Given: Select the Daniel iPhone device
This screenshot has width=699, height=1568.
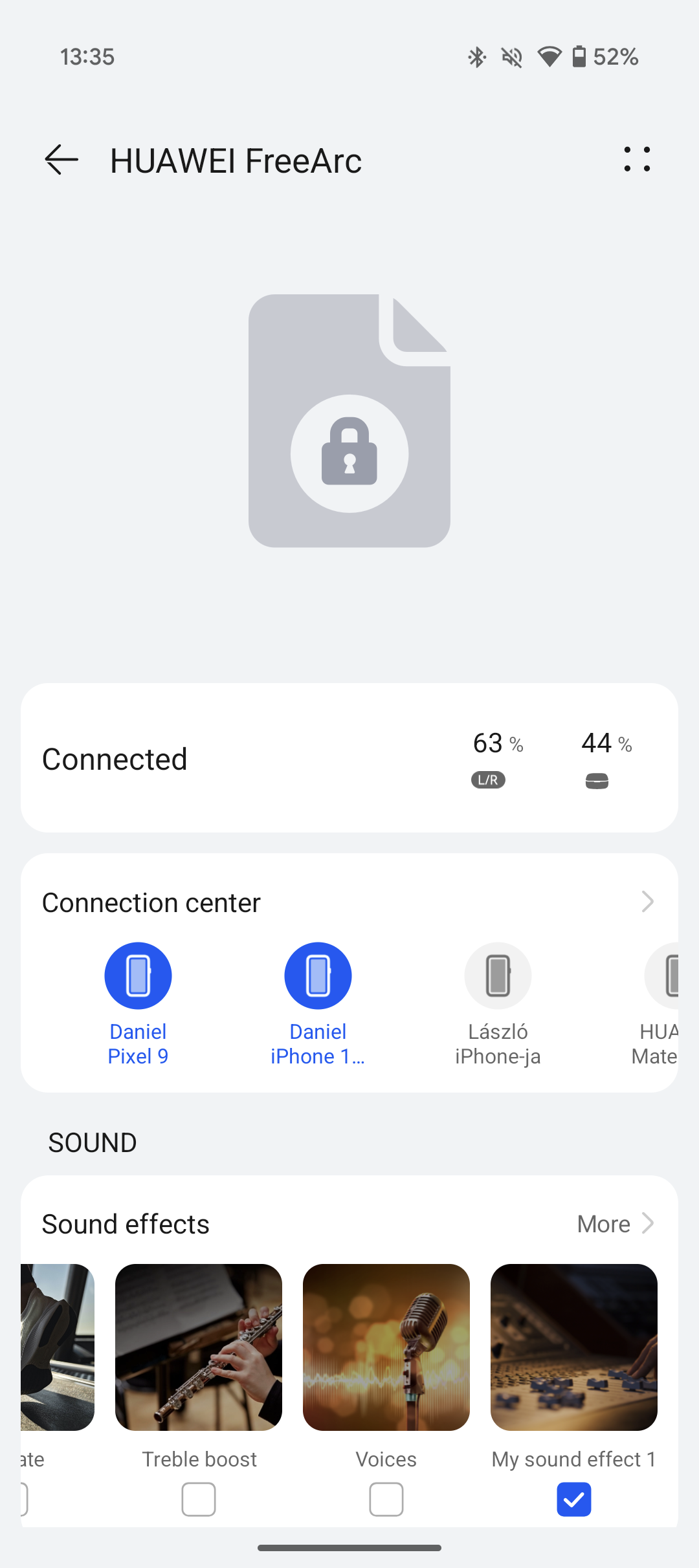Looking at the screenshot, I should coord(318,1004).
